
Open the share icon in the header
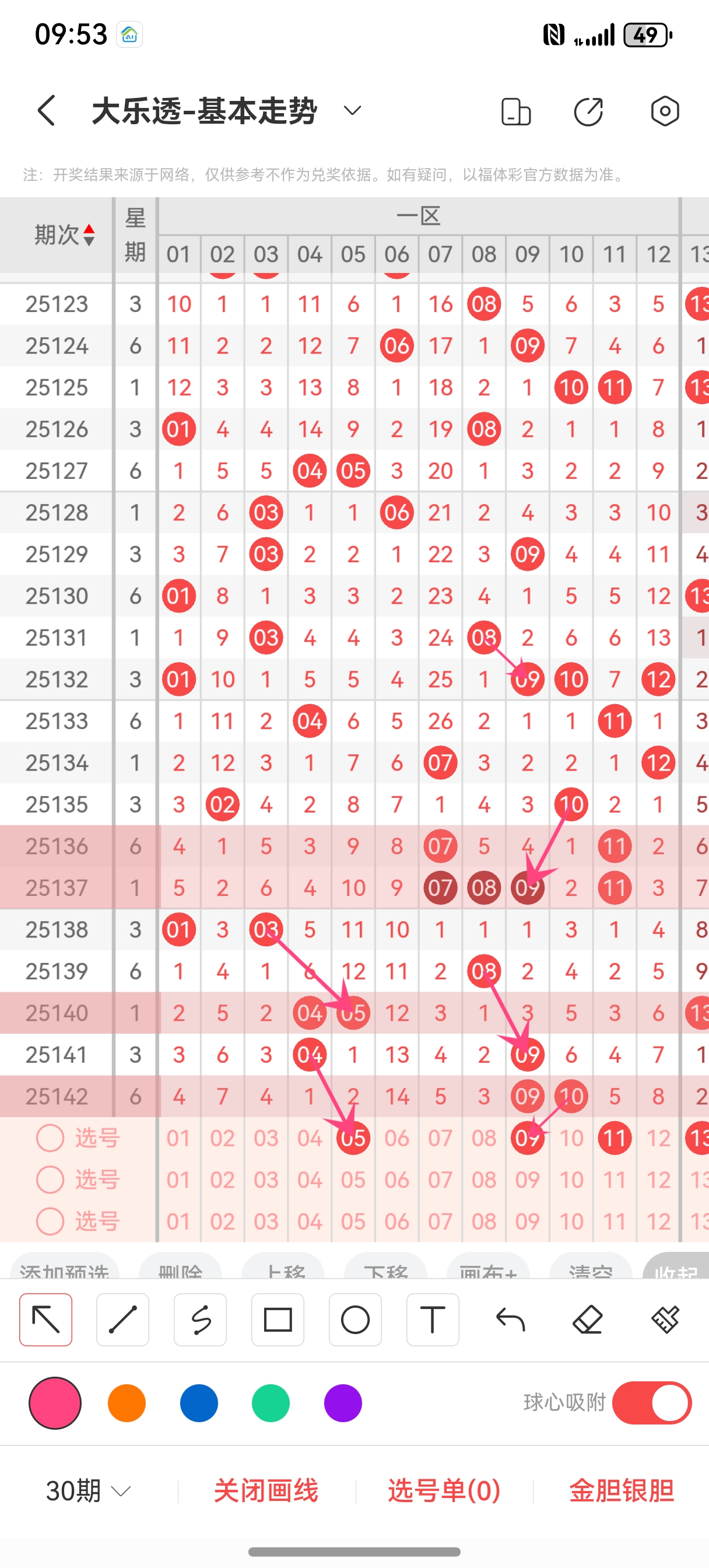click(588, 111)
